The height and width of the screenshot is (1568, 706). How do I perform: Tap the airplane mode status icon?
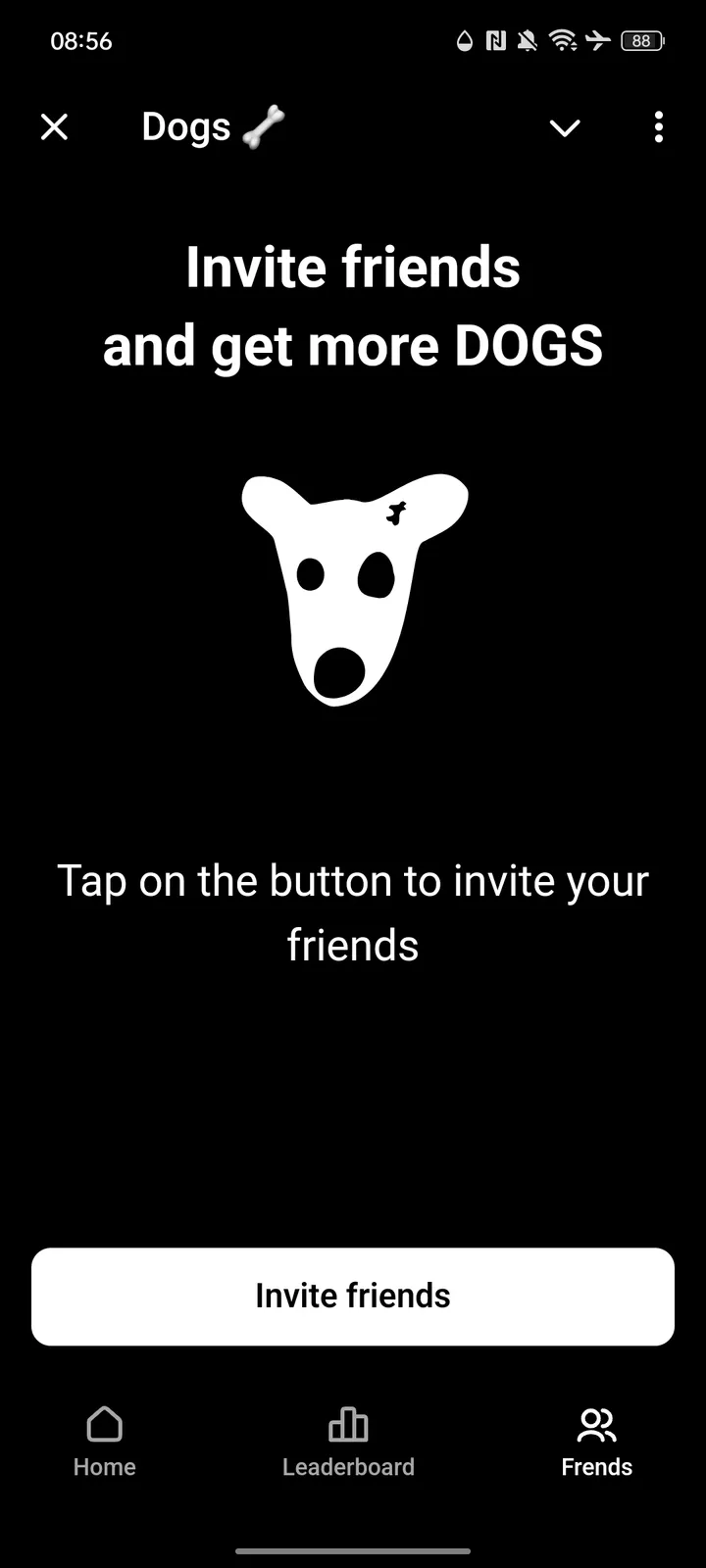(x=598, y=40)
